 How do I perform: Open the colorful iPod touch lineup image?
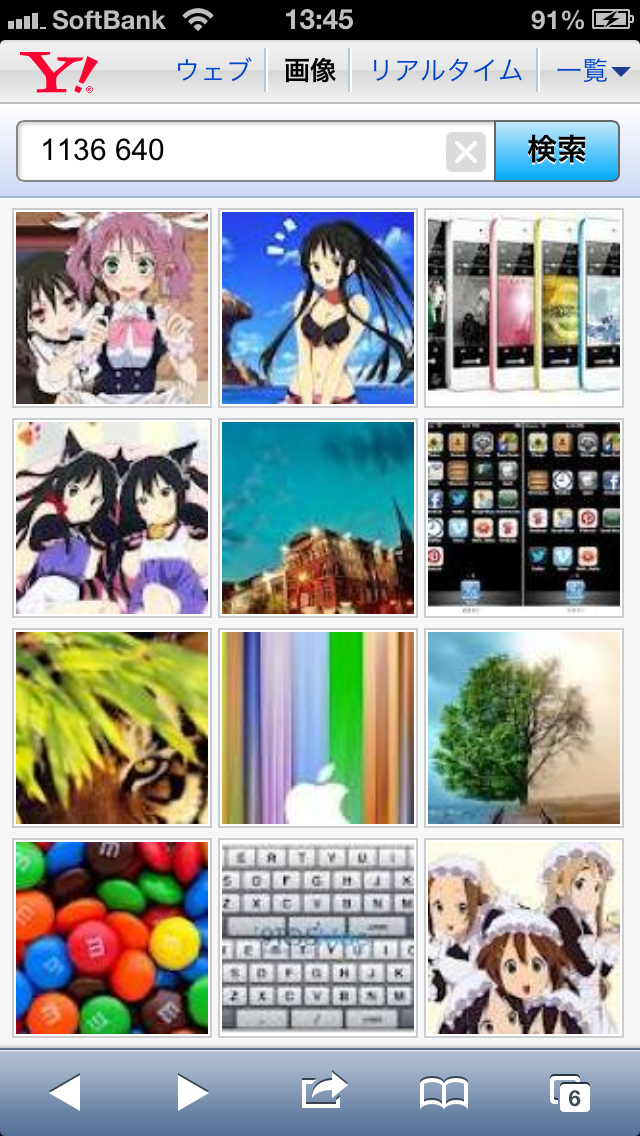524,308
